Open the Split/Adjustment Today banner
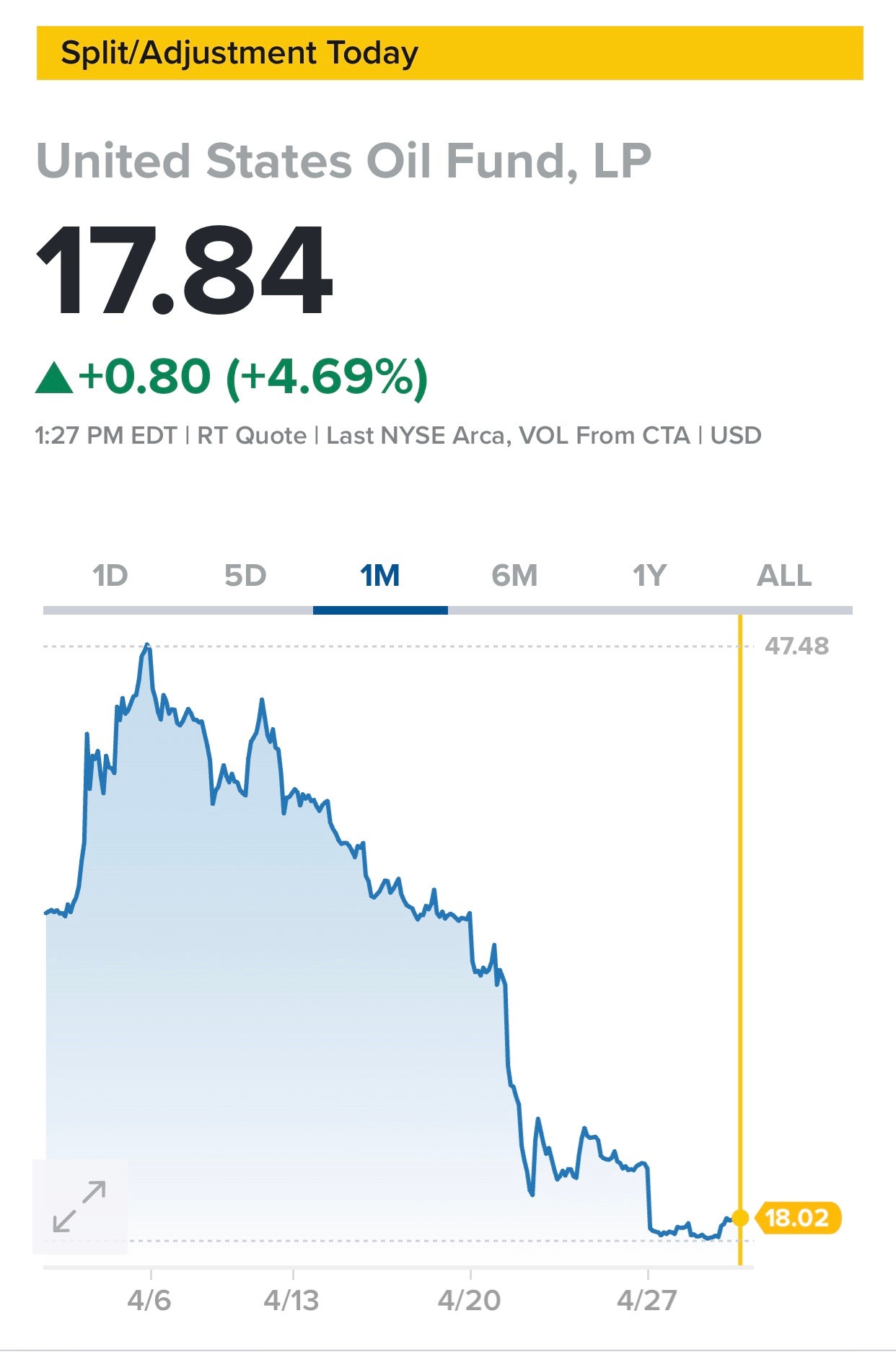The width and height of the screenshot is (896, 1352). (449, 53)
